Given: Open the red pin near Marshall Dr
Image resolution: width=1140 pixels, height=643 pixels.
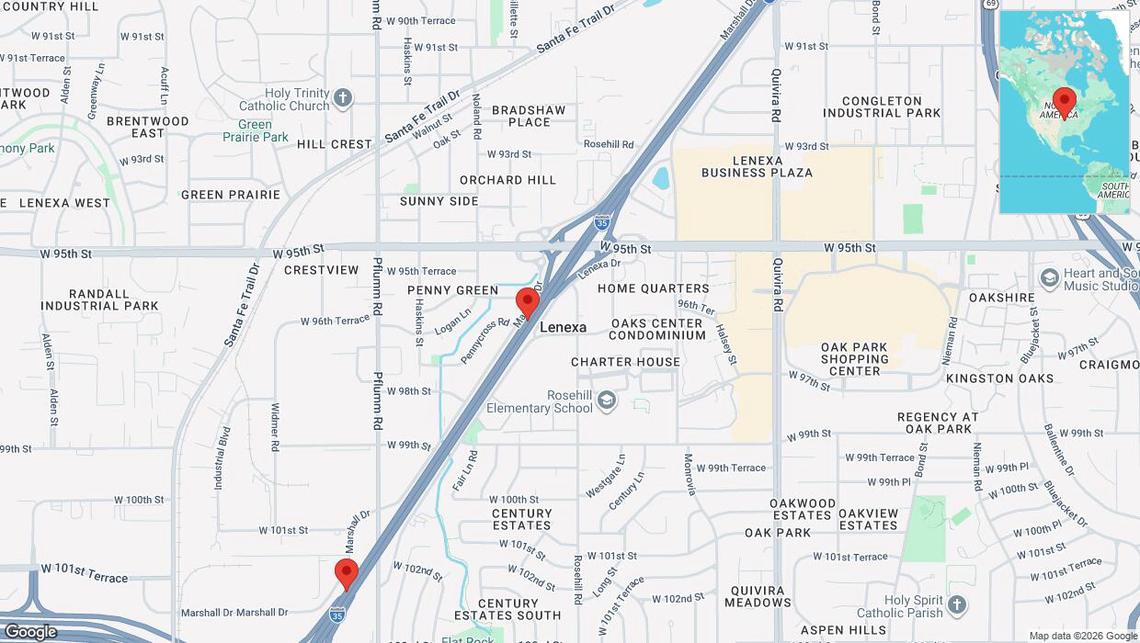Looking at the screenshot, I should 346,574.
